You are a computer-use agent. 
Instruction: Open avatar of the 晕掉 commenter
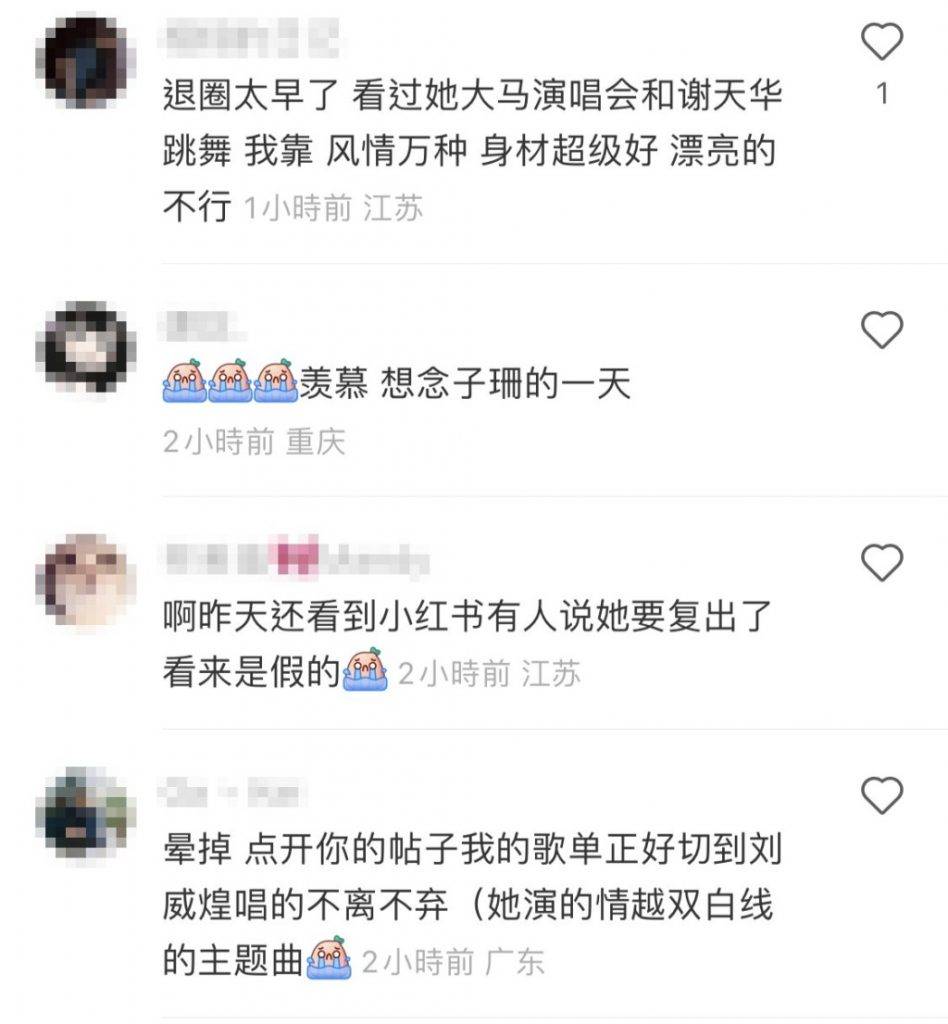[x=85, y=814]
